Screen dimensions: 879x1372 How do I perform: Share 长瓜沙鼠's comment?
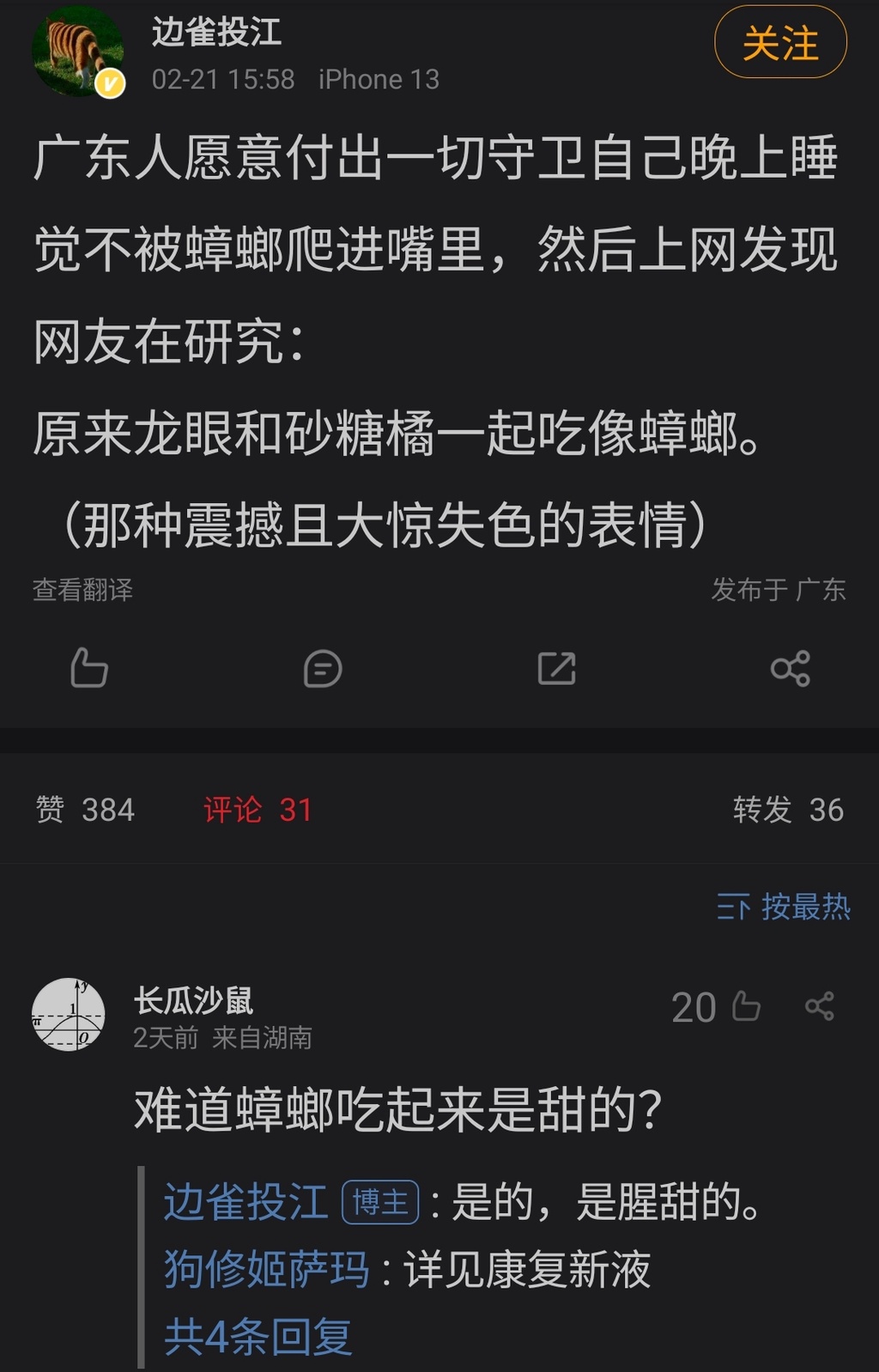tap(819, 1006)
